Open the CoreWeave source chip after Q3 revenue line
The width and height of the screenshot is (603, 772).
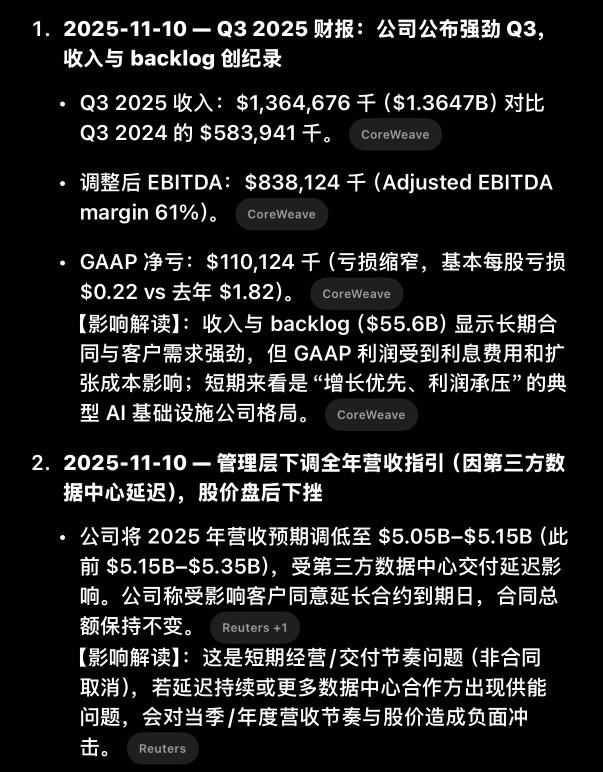click(x=394, y=135)
